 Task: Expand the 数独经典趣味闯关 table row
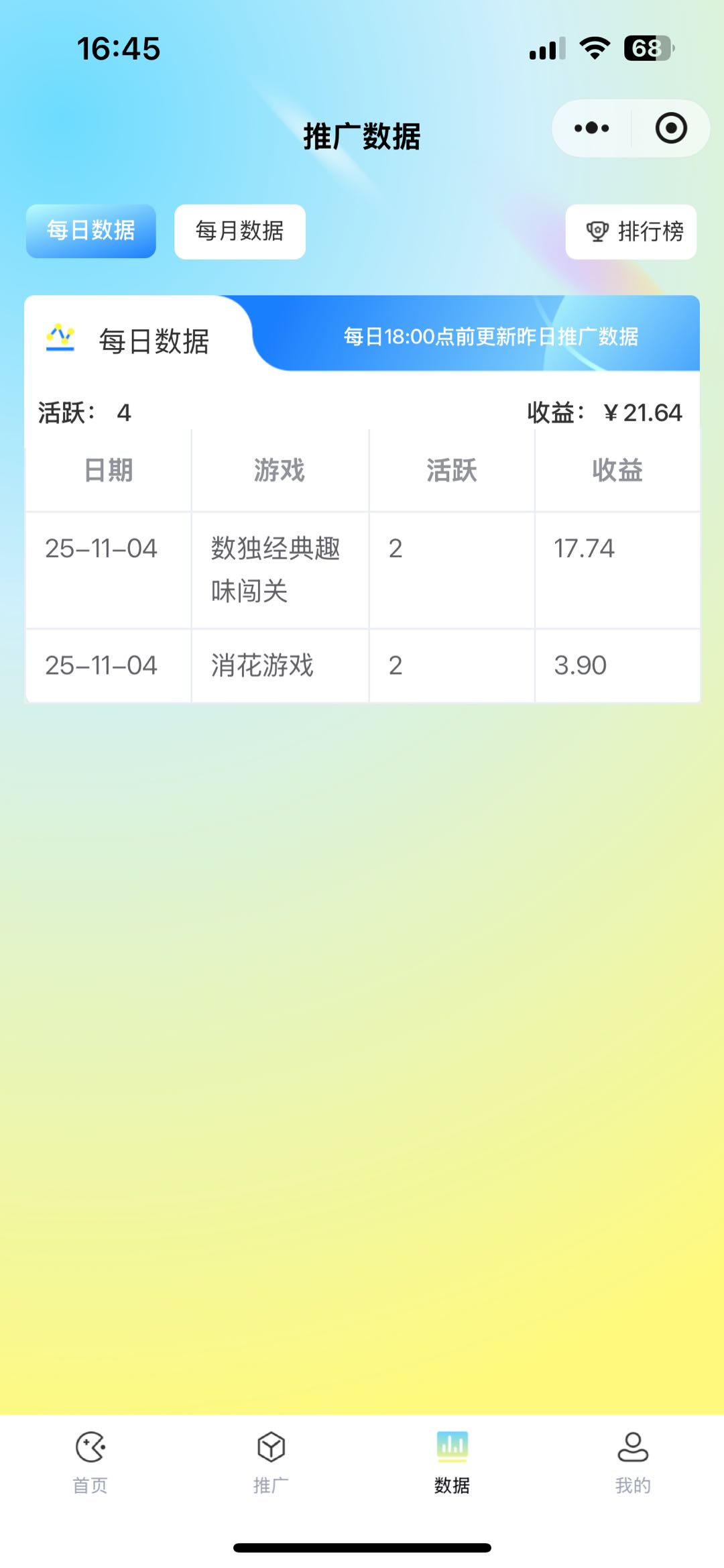tap(362, 570)
